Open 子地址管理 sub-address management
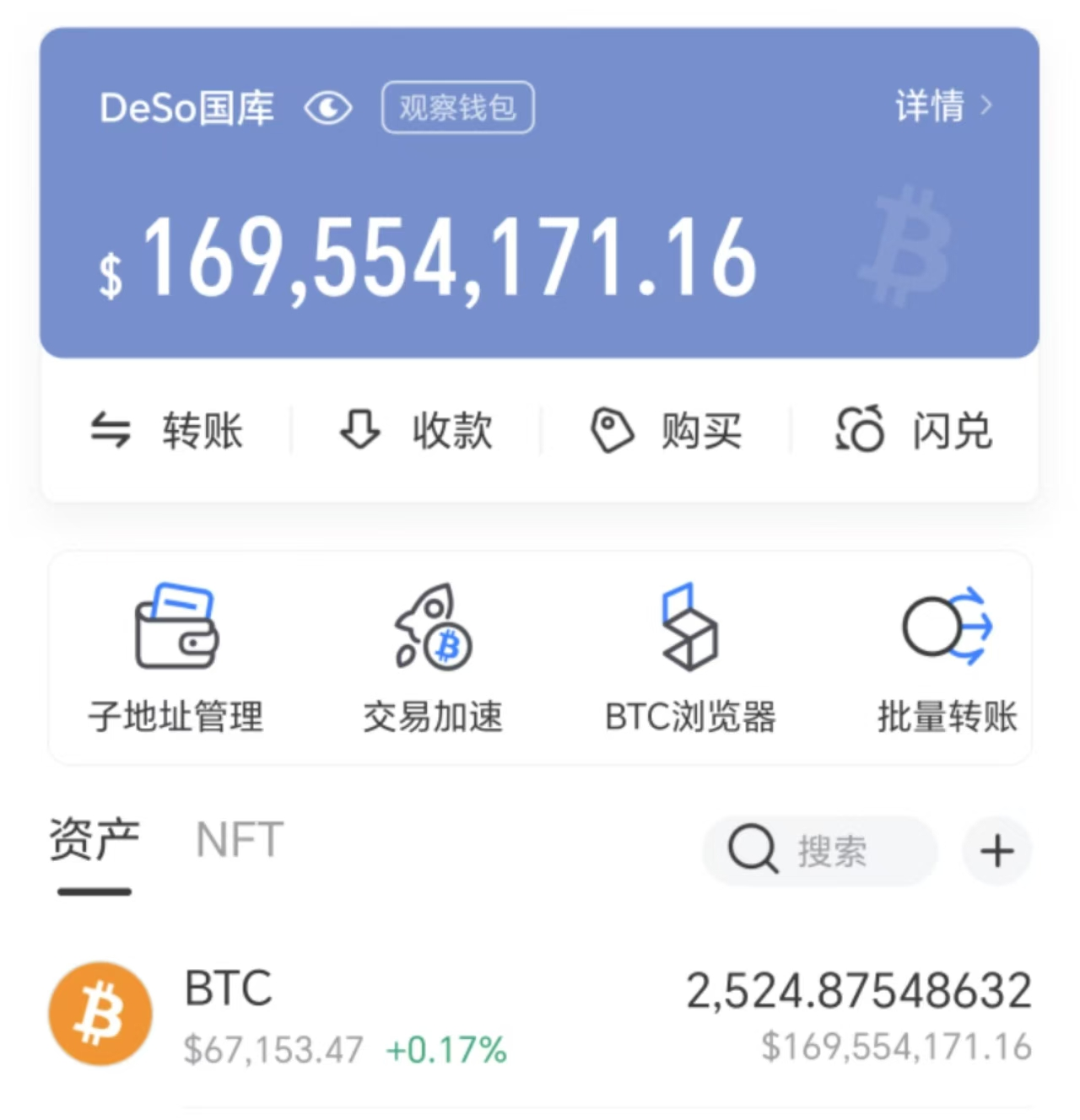 click(x=175, y=660)
